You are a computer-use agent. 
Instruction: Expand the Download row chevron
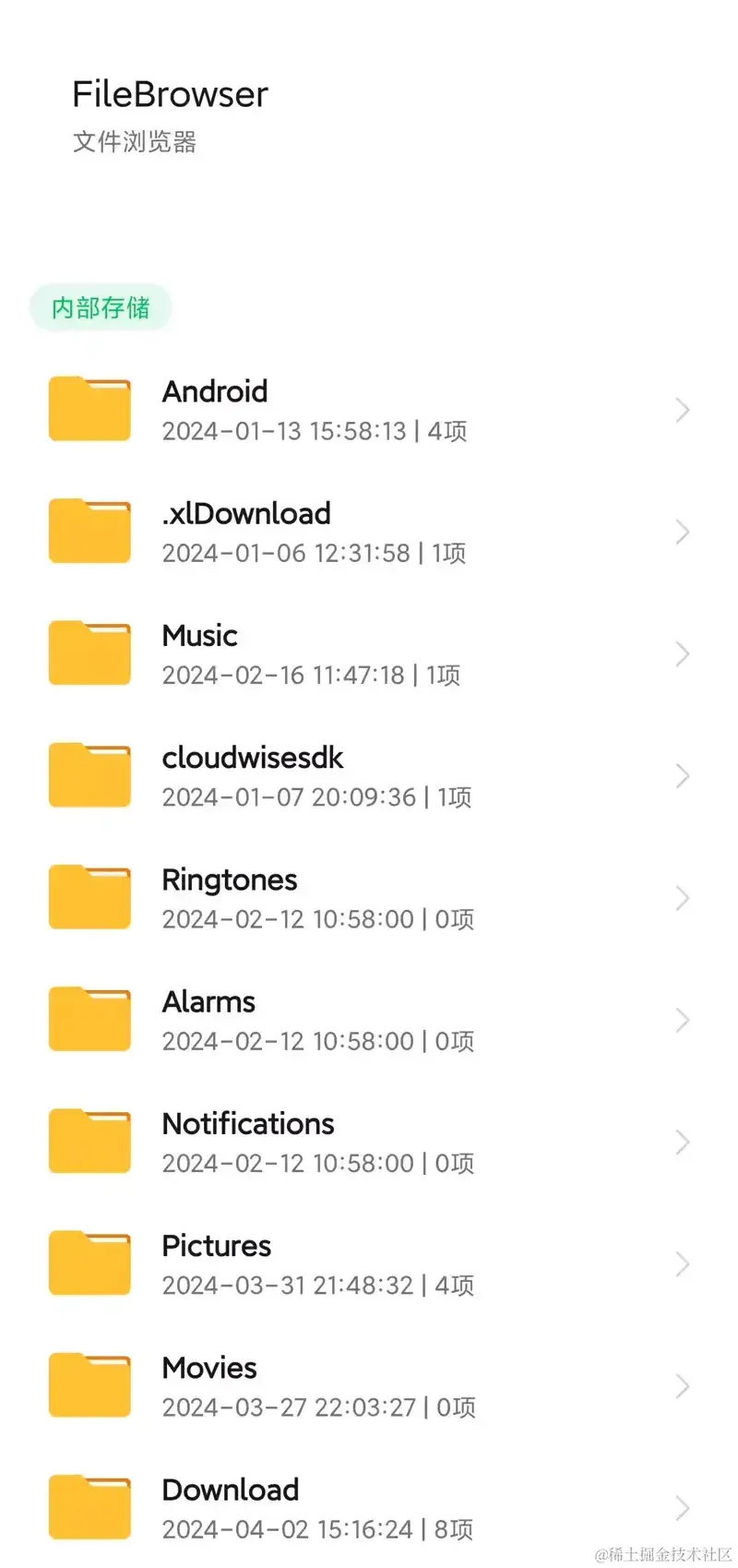click(x=682, y=1508)
